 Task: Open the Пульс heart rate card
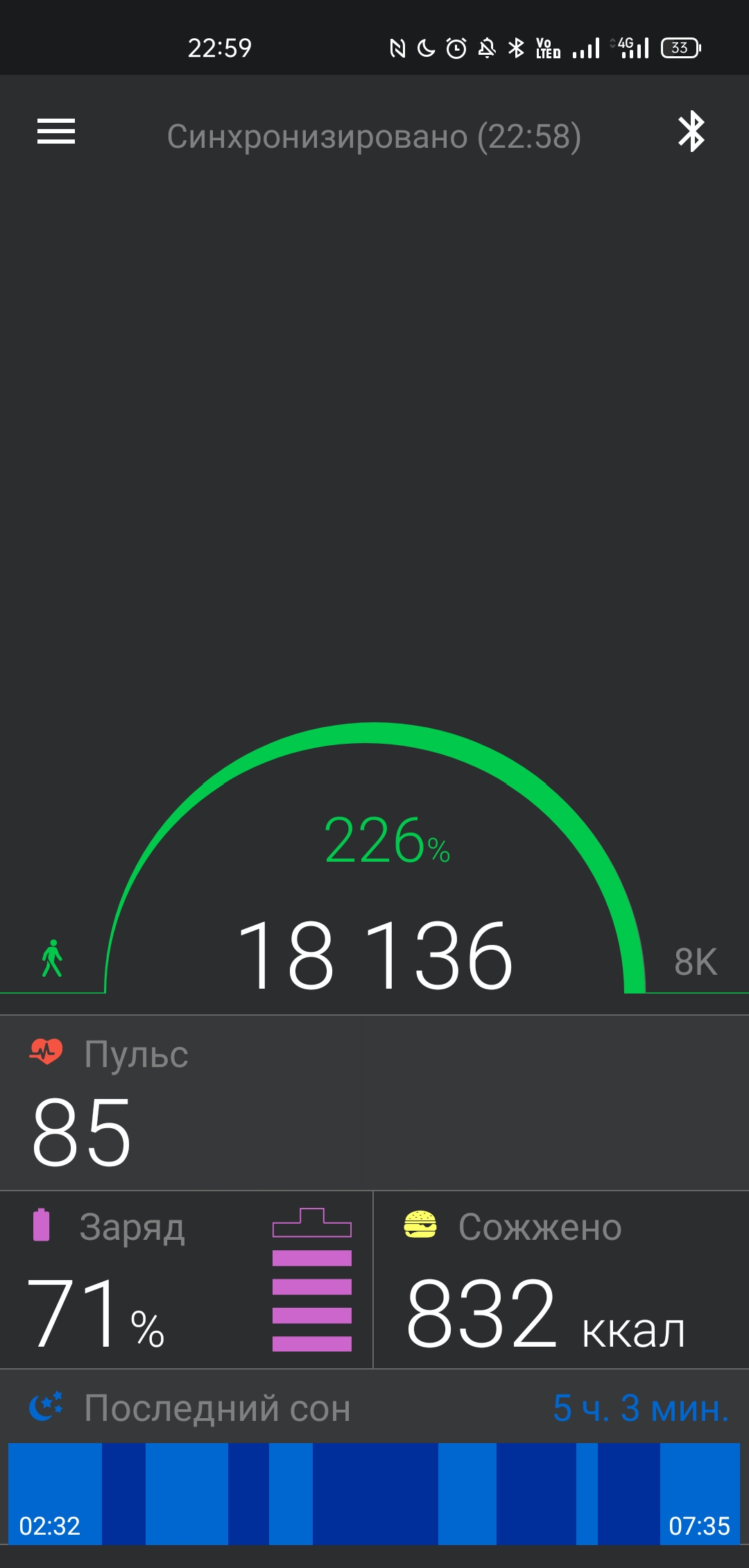coord(374,1103)
